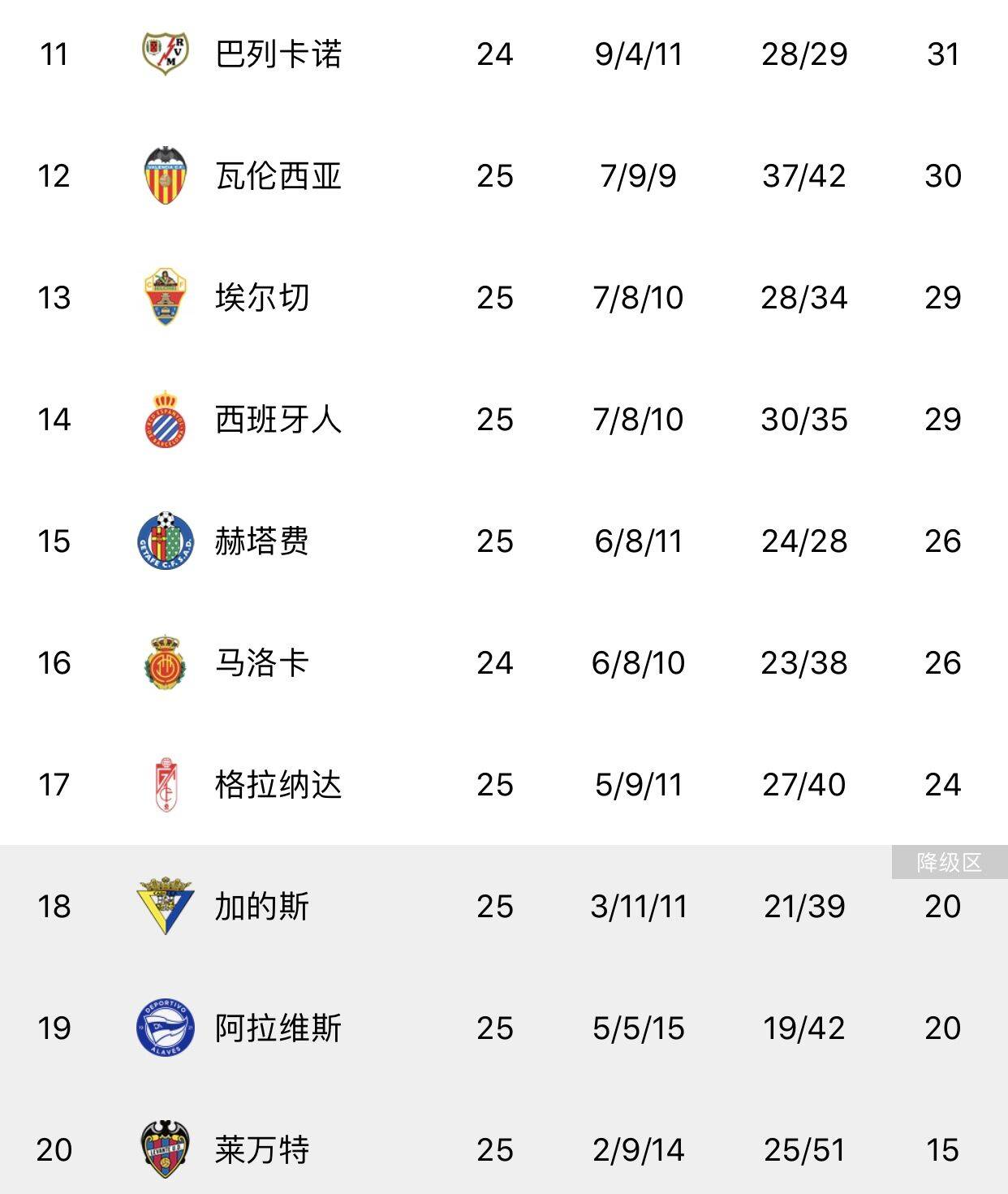Tap the 西班牙人 row
Screen dimensions: 1008x1194
click(x=278, y=420)
